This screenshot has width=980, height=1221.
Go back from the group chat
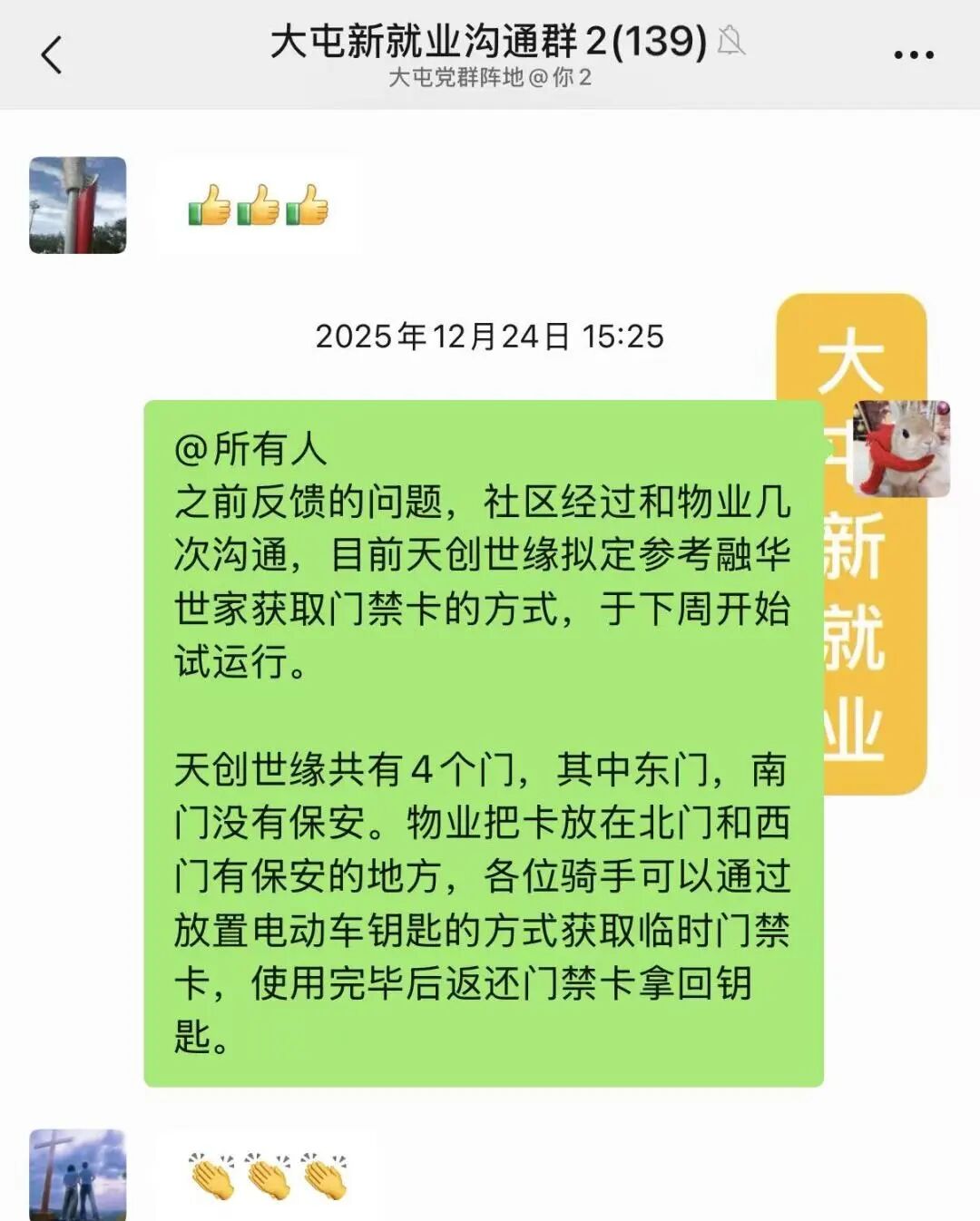click(x=52, y=54)
